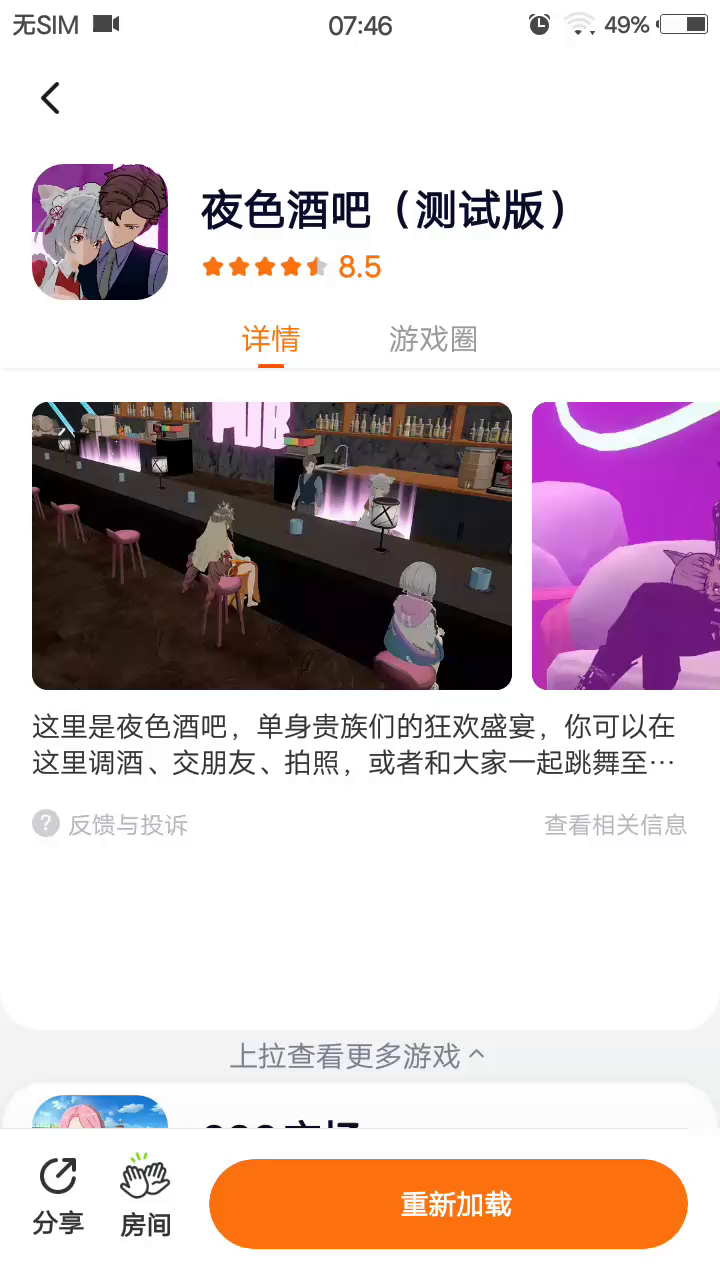Tap the 重新加载 button
This screenshot has height=1280, width=720.
[448, 1204]
